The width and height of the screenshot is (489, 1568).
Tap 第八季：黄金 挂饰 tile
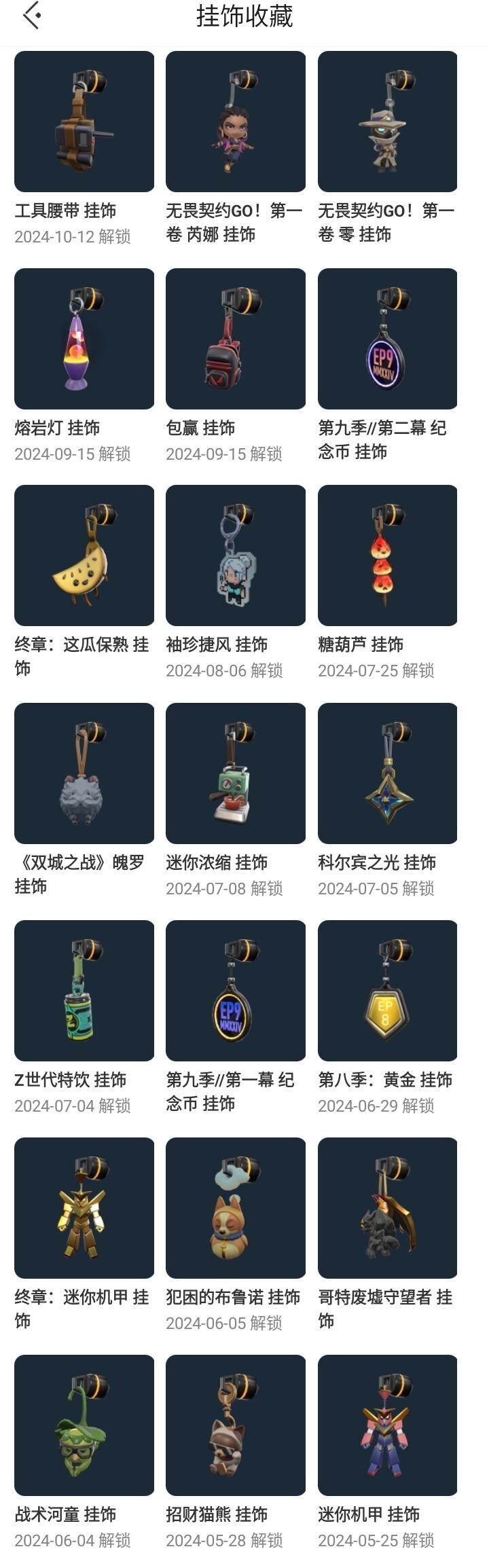[x=387, y=991]
